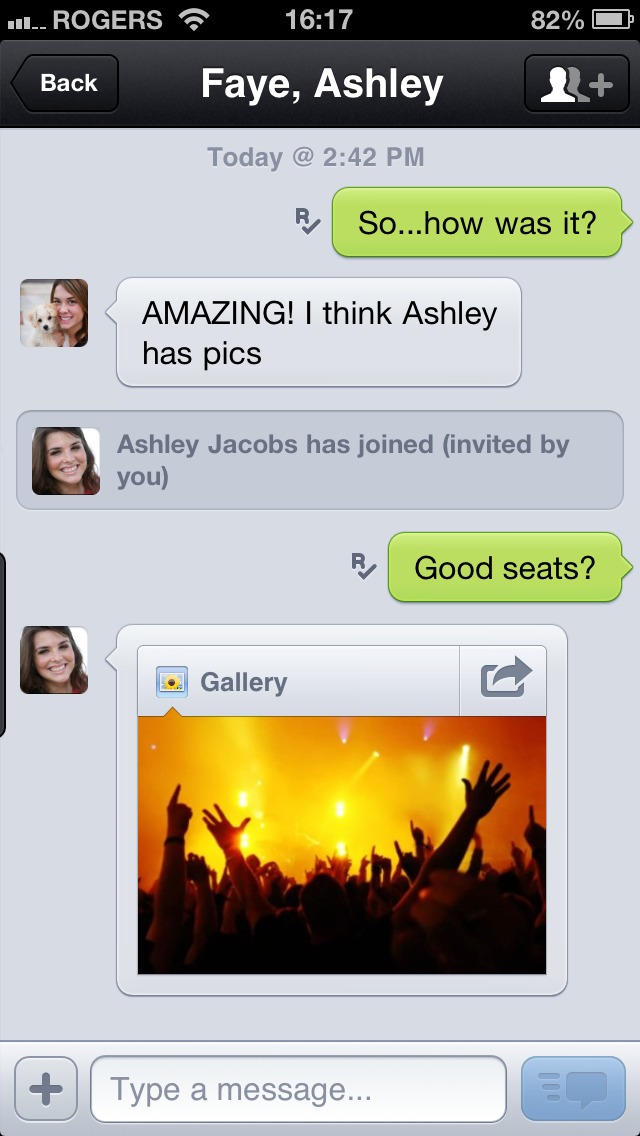This screenshot has width=640, height=1136.
Task: Share the Gallery photo from Ashley
Action: tap(504, 680)
